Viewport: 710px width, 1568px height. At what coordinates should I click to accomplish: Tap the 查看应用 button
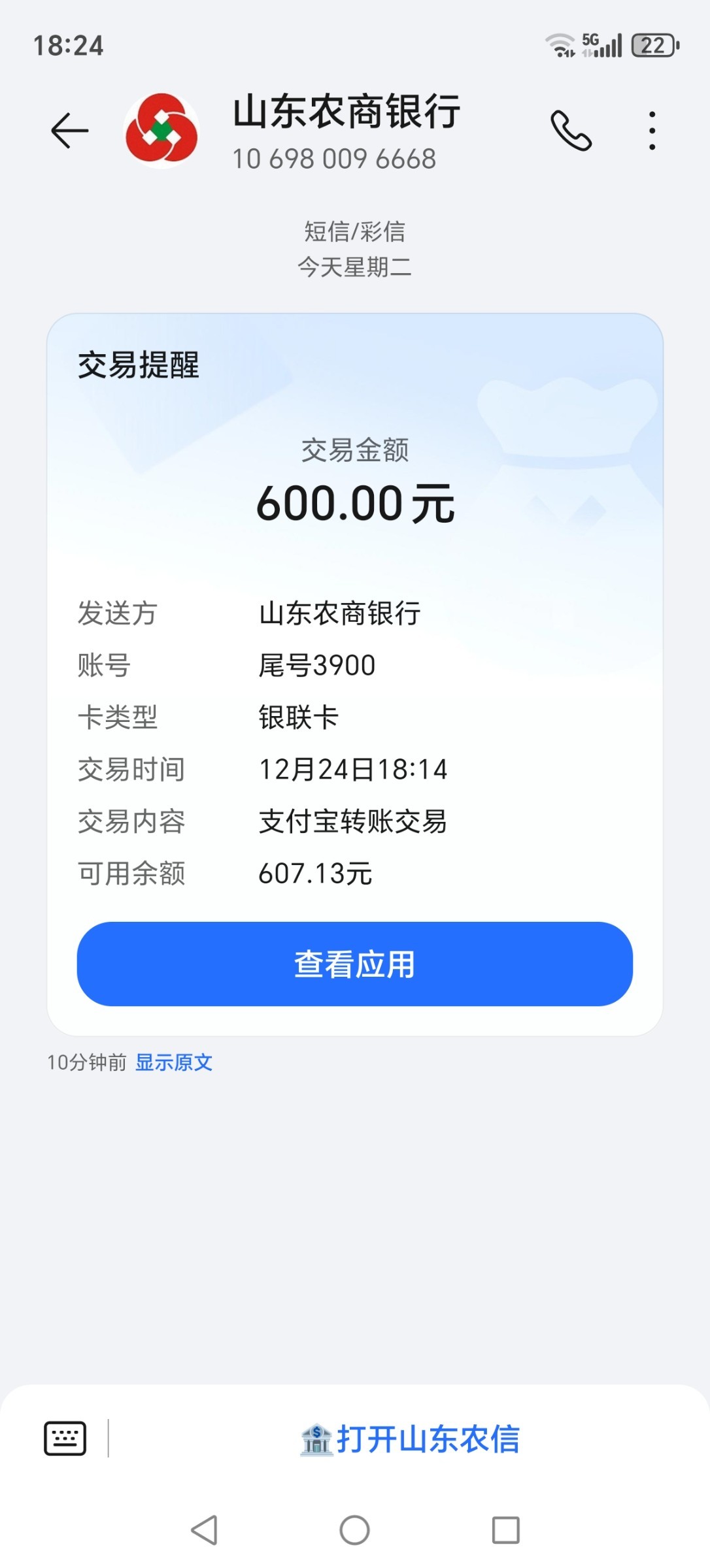point(354,964)
